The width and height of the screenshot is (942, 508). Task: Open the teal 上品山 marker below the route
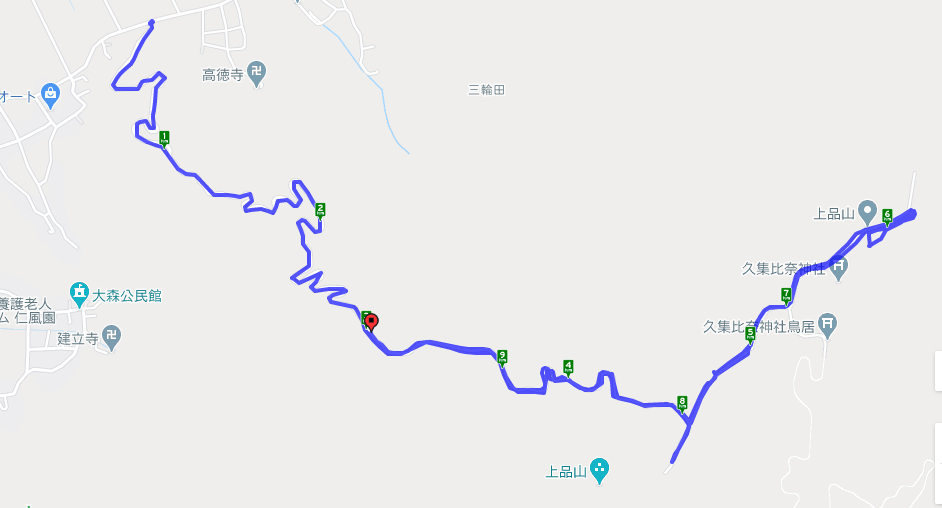click(598, 468)
